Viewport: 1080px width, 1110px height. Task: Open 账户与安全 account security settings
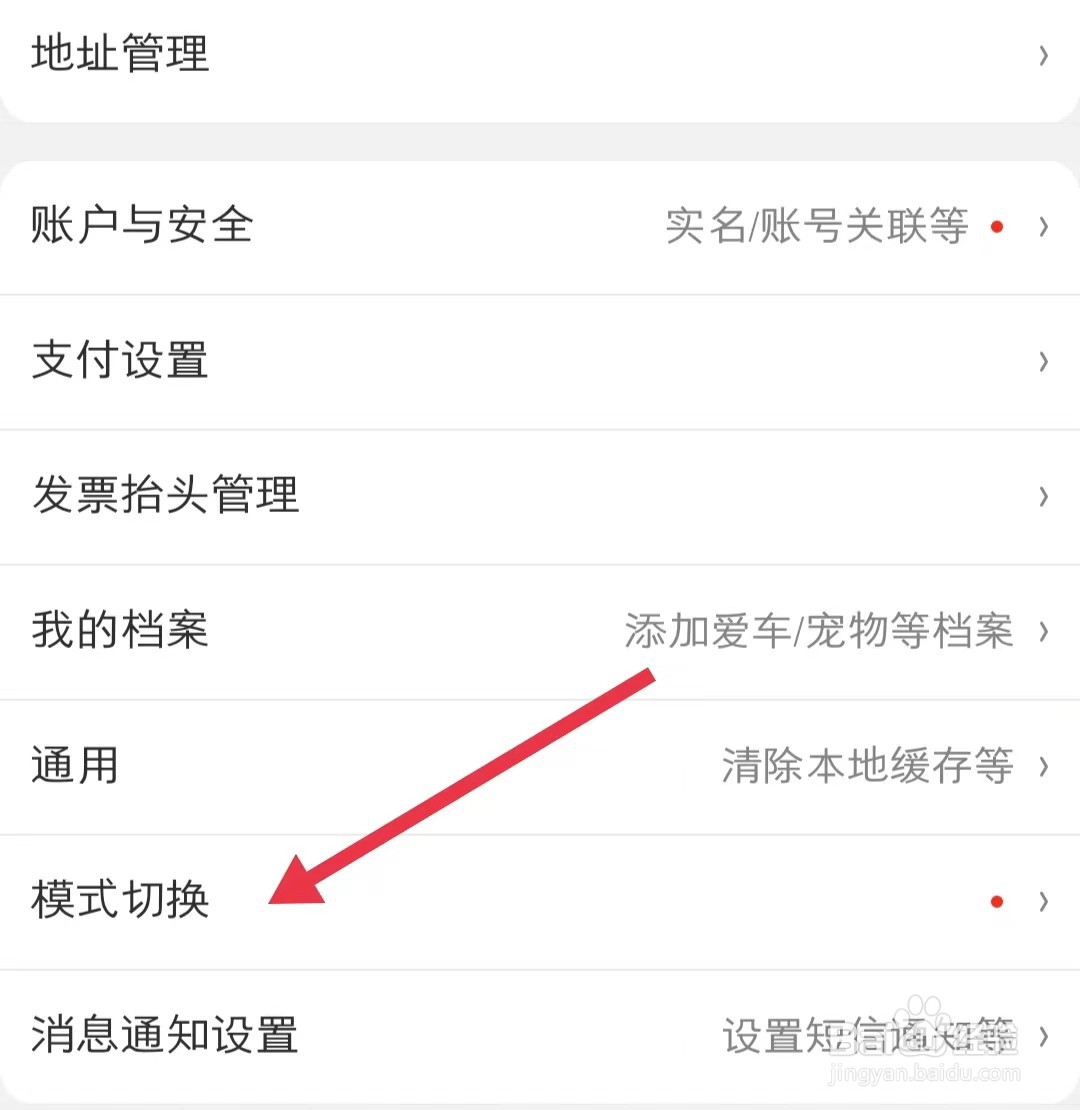(x=141, y=226)
